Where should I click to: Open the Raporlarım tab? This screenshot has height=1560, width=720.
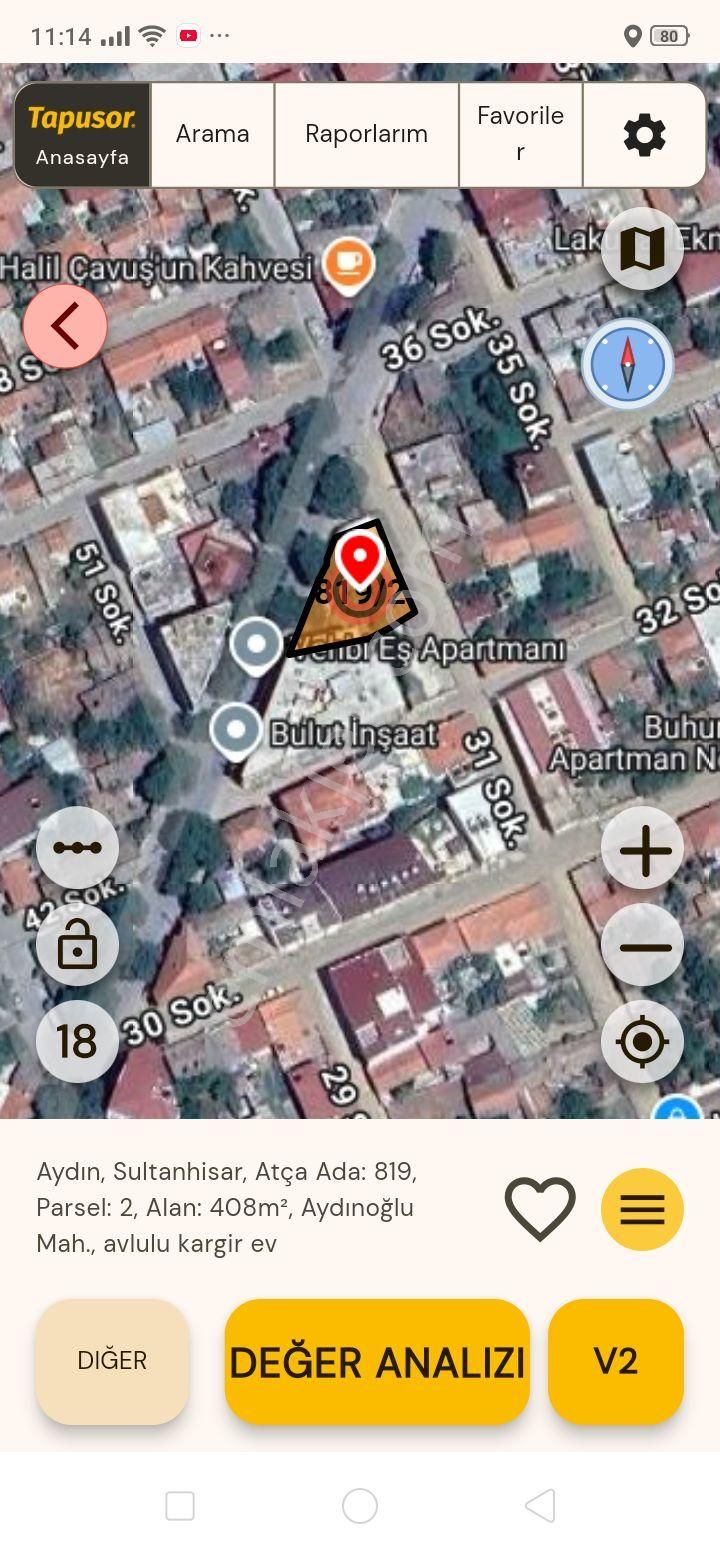coord(366,134)
